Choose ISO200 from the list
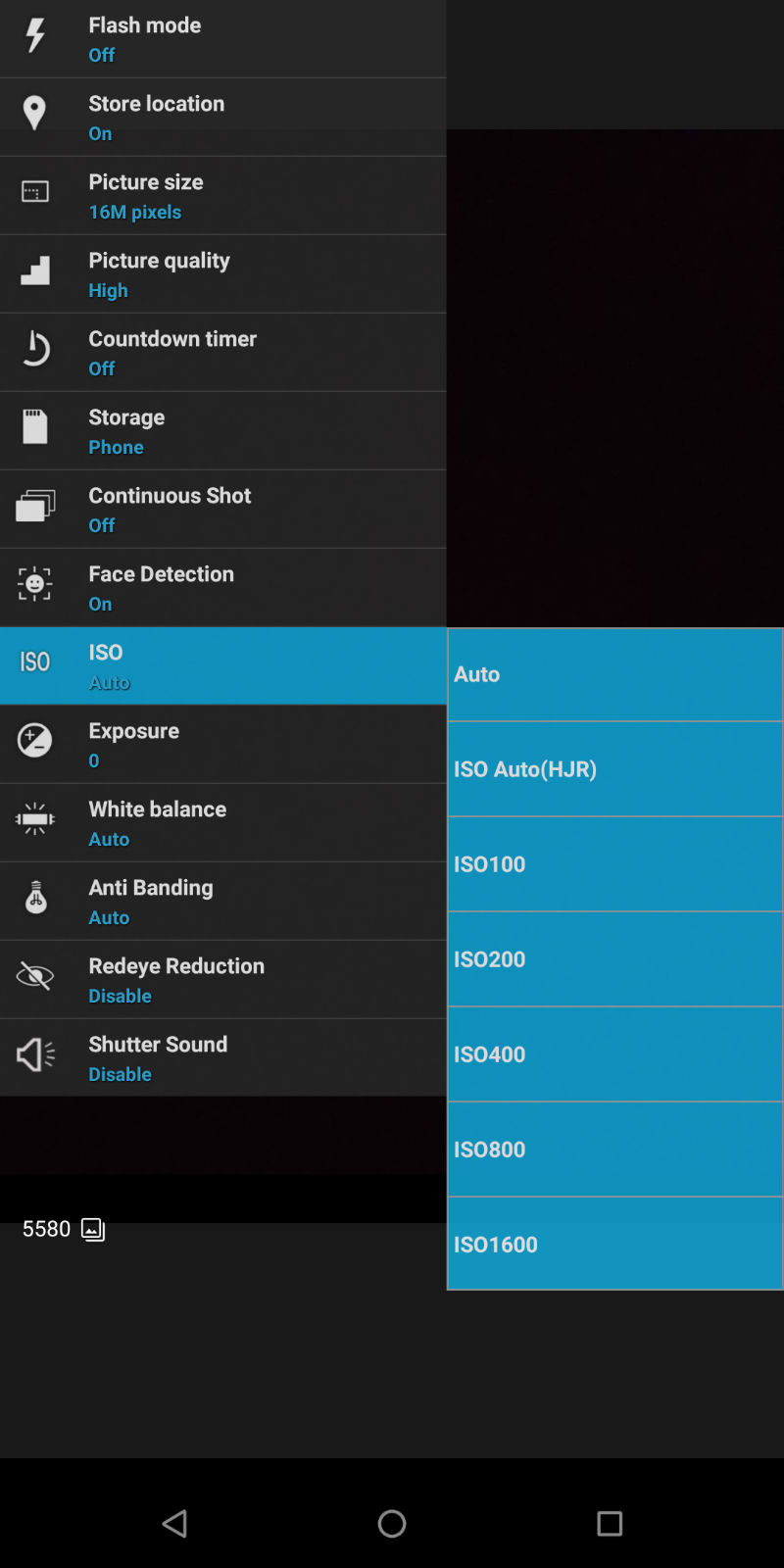This screenshot has width=784, height=1568. point(614,959)
